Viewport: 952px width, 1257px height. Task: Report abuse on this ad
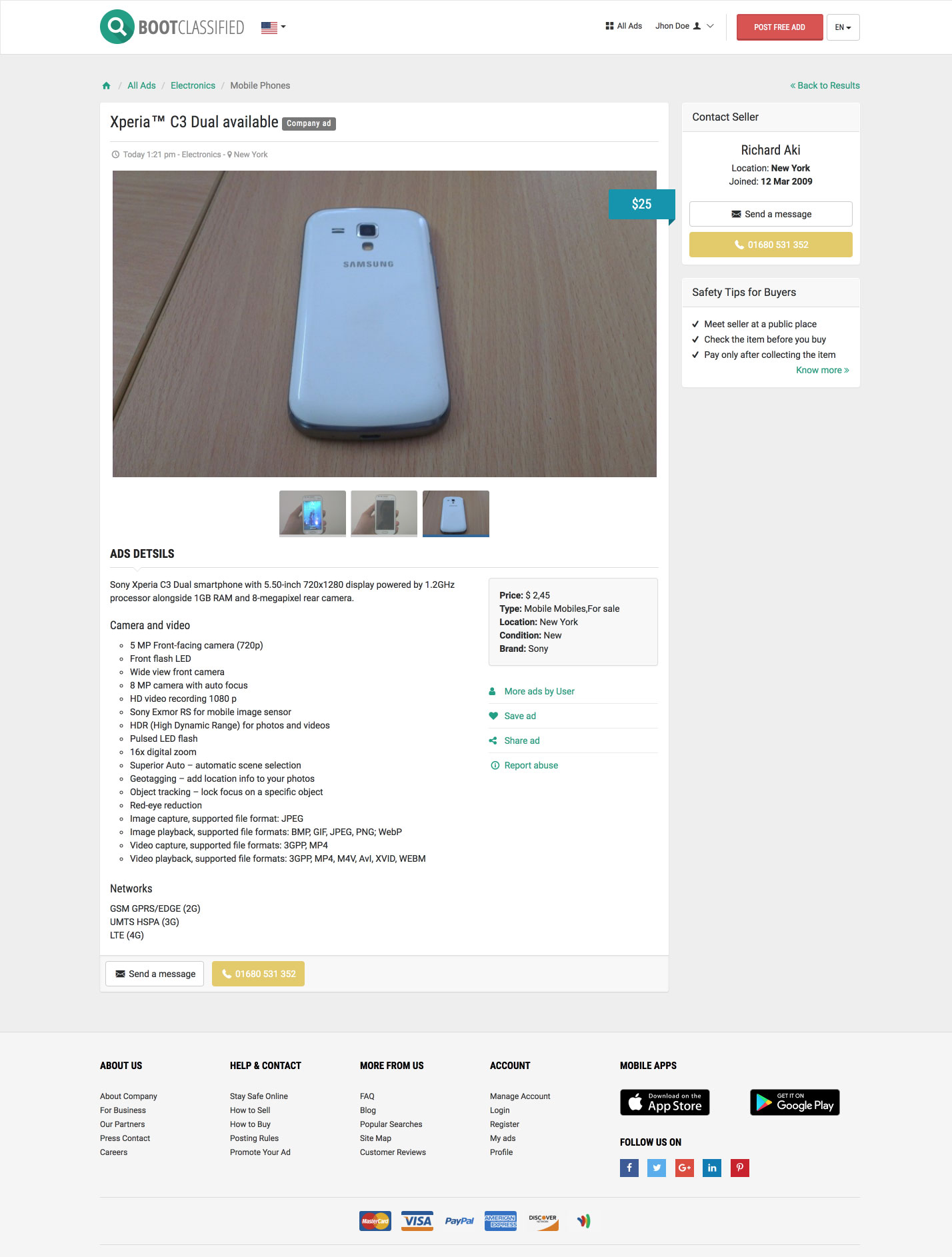[531, 765]
